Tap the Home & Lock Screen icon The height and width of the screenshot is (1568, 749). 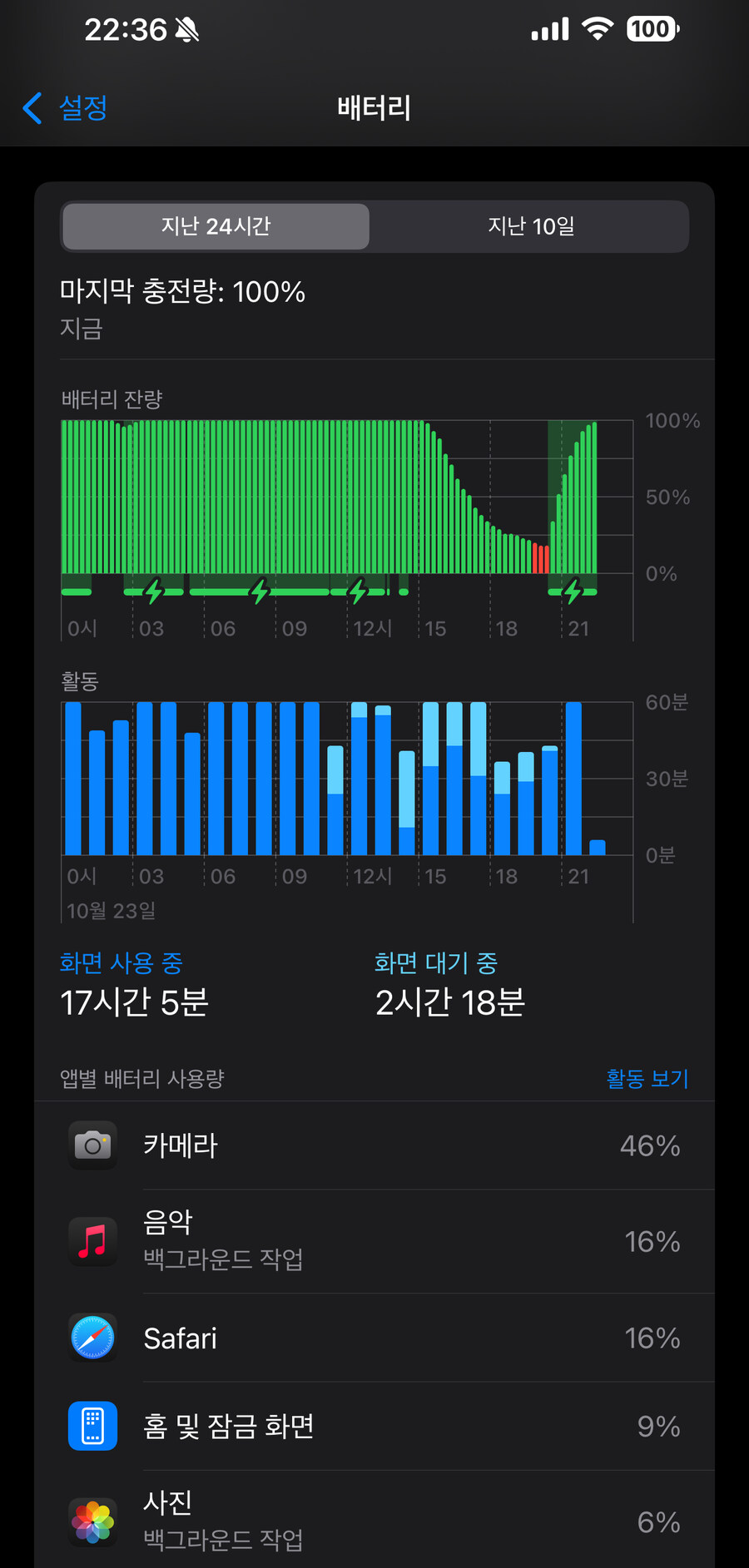tap(92, 1426)
